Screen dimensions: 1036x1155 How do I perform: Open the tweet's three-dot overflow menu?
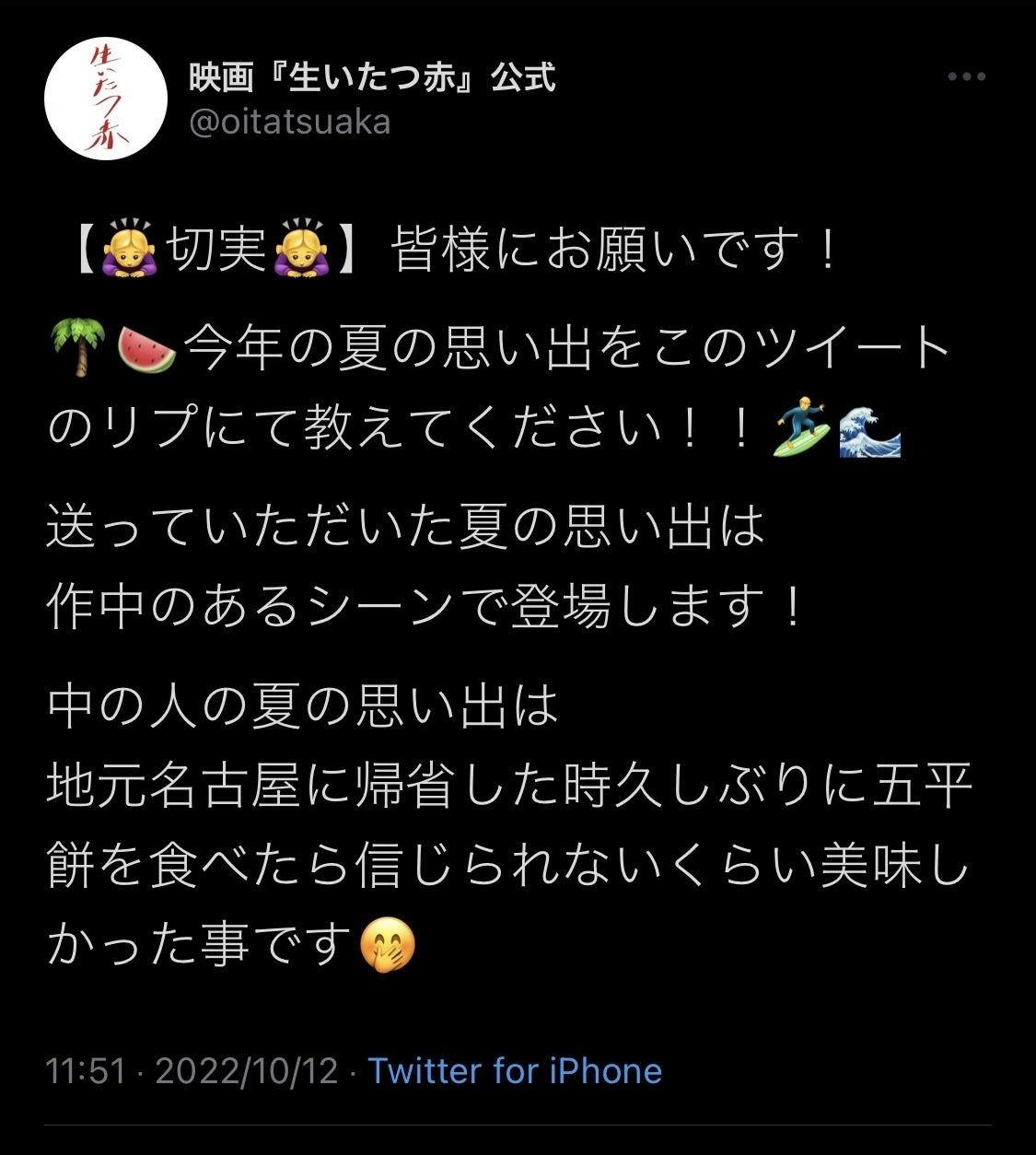[x=967, y=77]
